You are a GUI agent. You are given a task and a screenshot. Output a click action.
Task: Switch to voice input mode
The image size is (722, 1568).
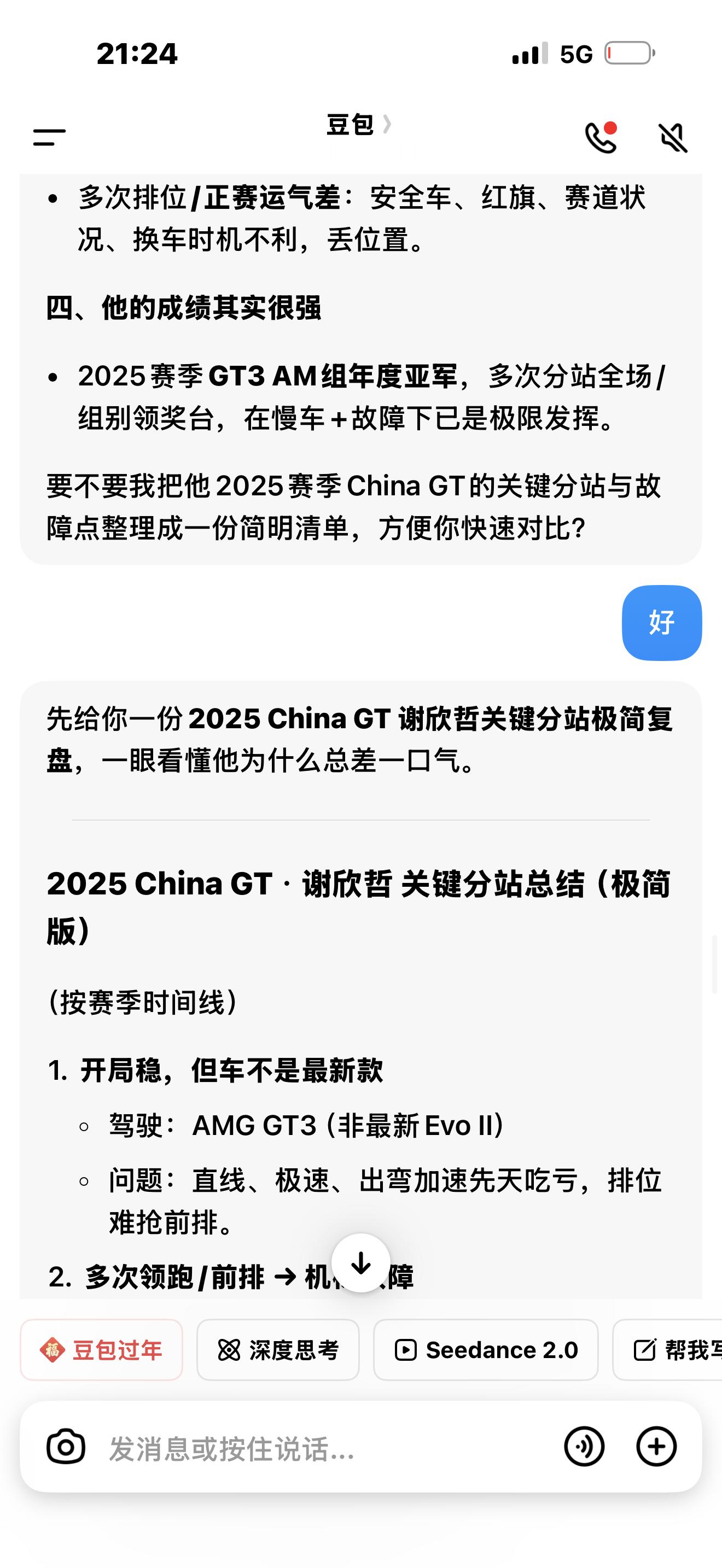pyautogui.click(x=584, y=1447)
